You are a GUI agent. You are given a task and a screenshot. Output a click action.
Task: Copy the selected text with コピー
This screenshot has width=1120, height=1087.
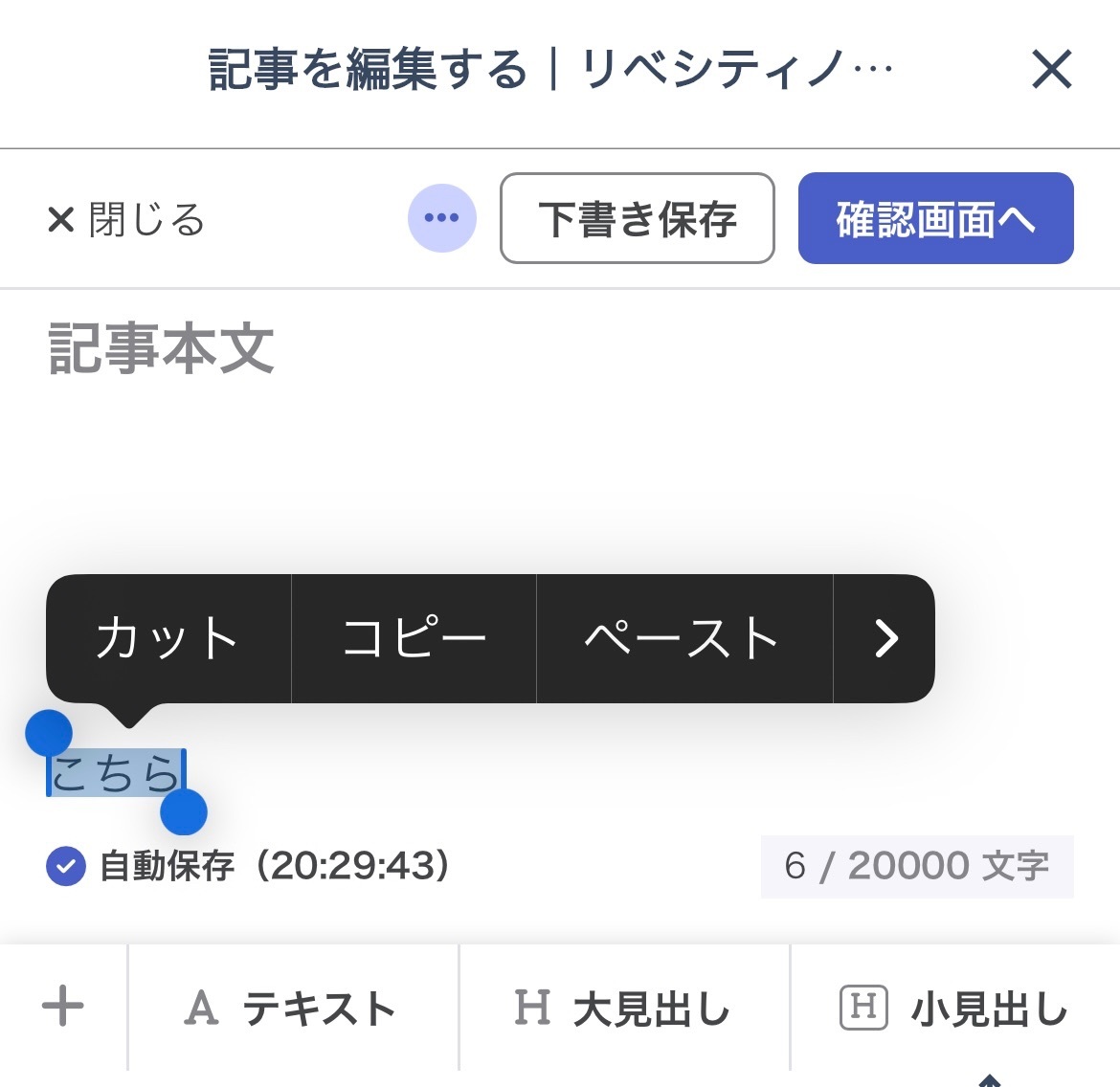(414, 638)
